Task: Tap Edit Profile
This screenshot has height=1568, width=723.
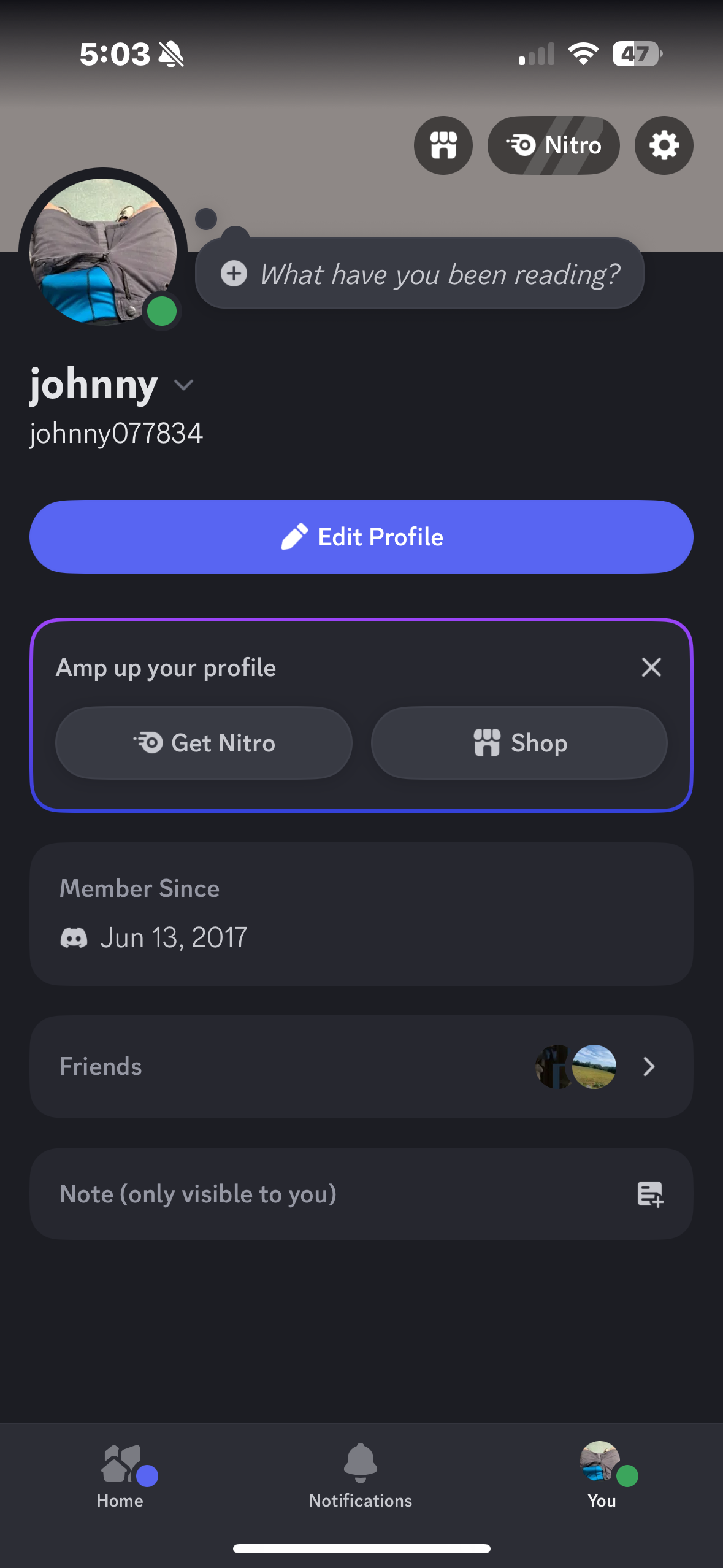Action: pos(361,537)
